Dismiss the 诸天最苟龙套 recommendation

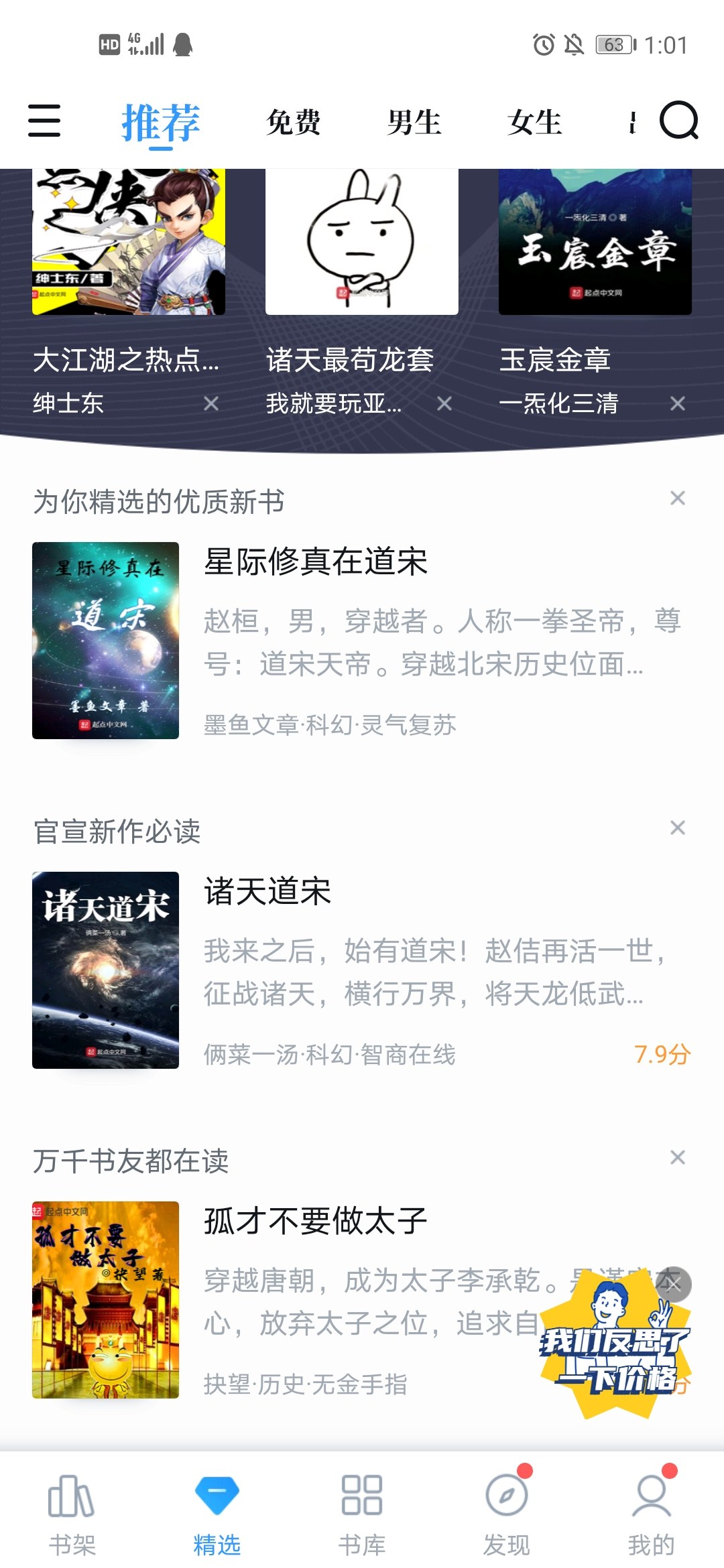click(444, 403)
